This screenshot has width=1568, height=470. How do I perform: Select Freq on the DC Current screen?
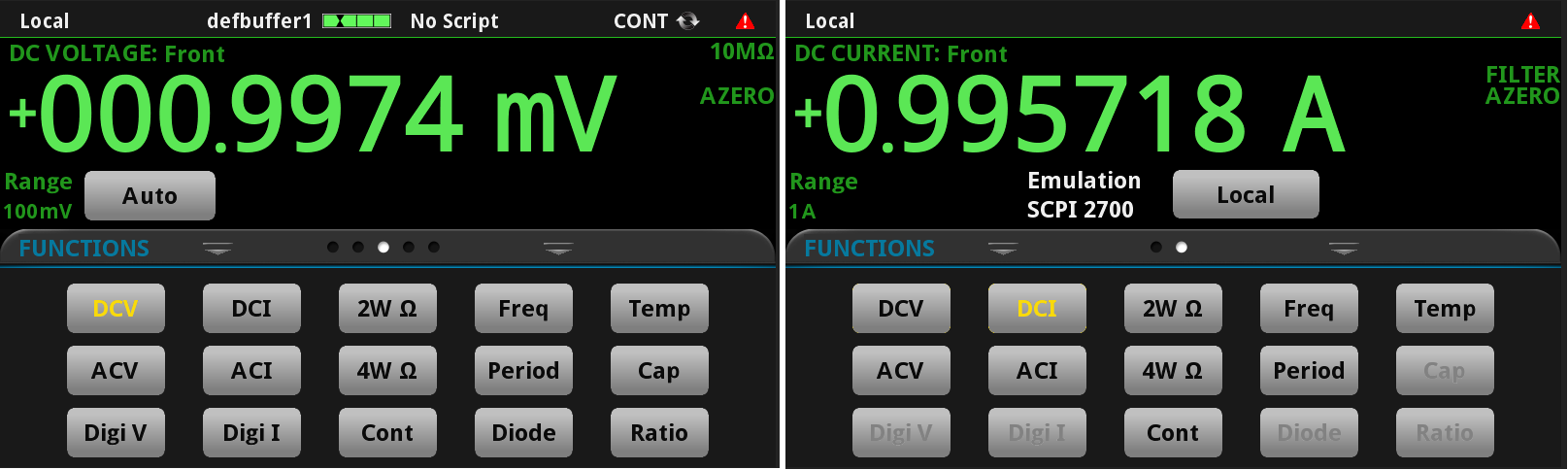coord(1308,309)
